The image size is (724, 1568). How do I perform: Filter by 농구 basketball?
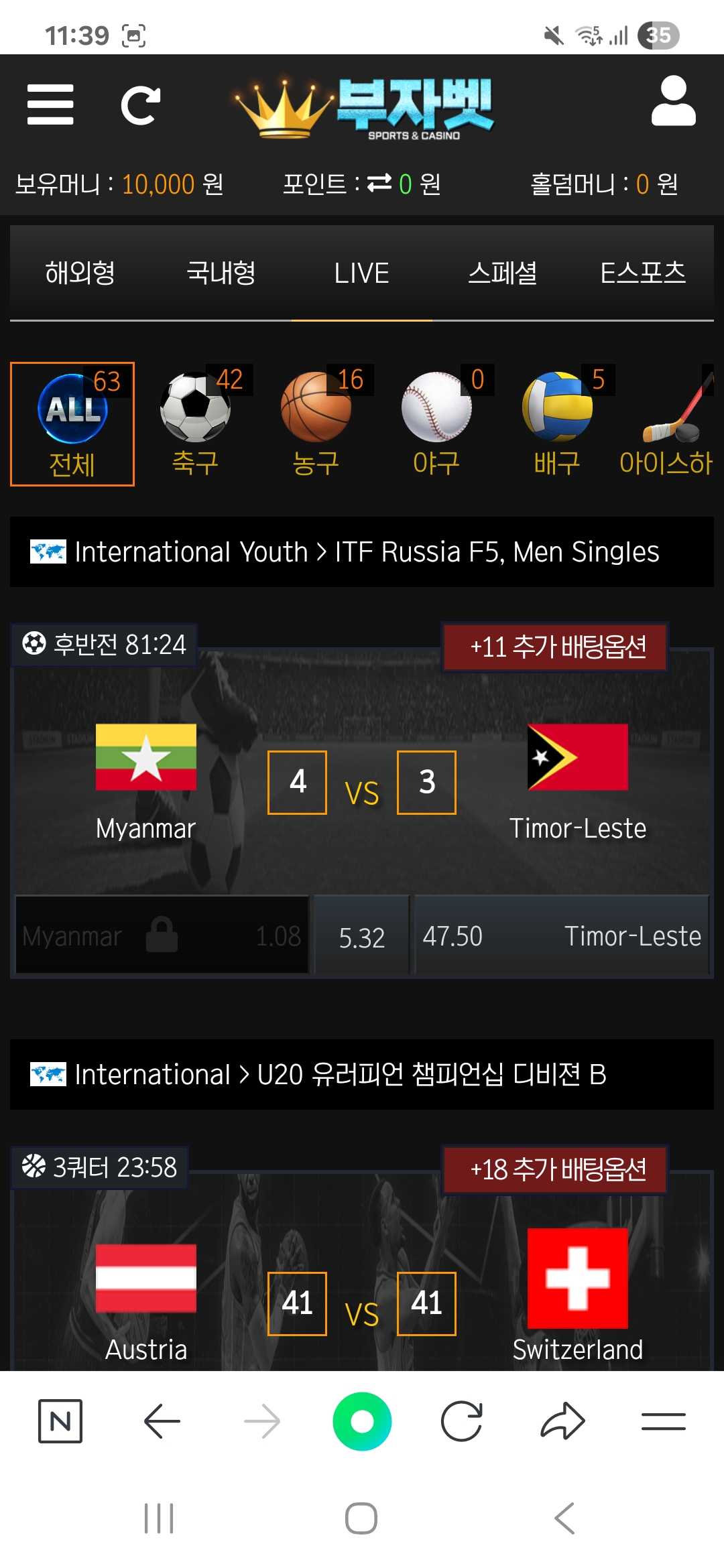[316, 423]
